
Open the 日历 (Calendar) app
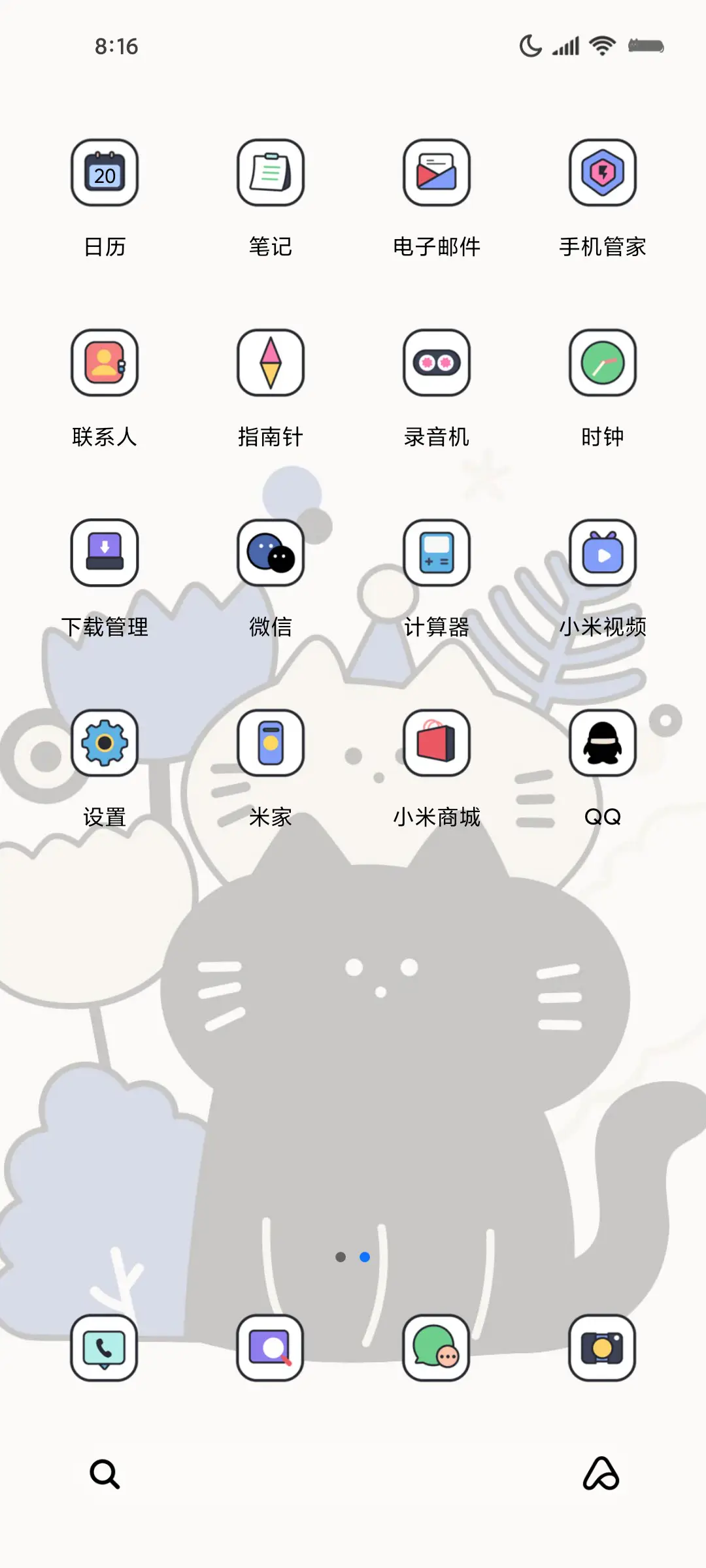(105, 171)
